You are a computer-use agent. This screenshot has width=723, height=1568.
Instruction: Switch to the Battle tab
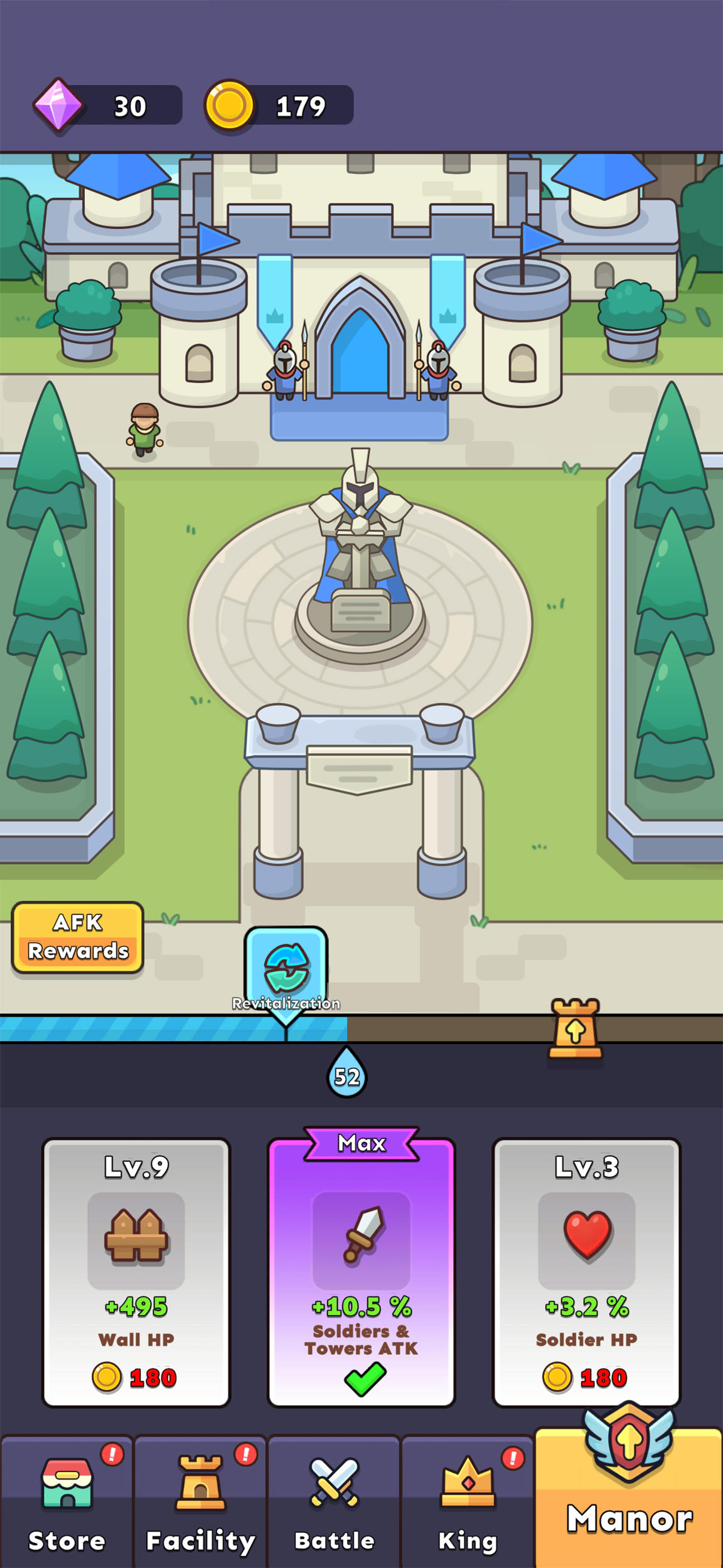[x=333, y=1497]
